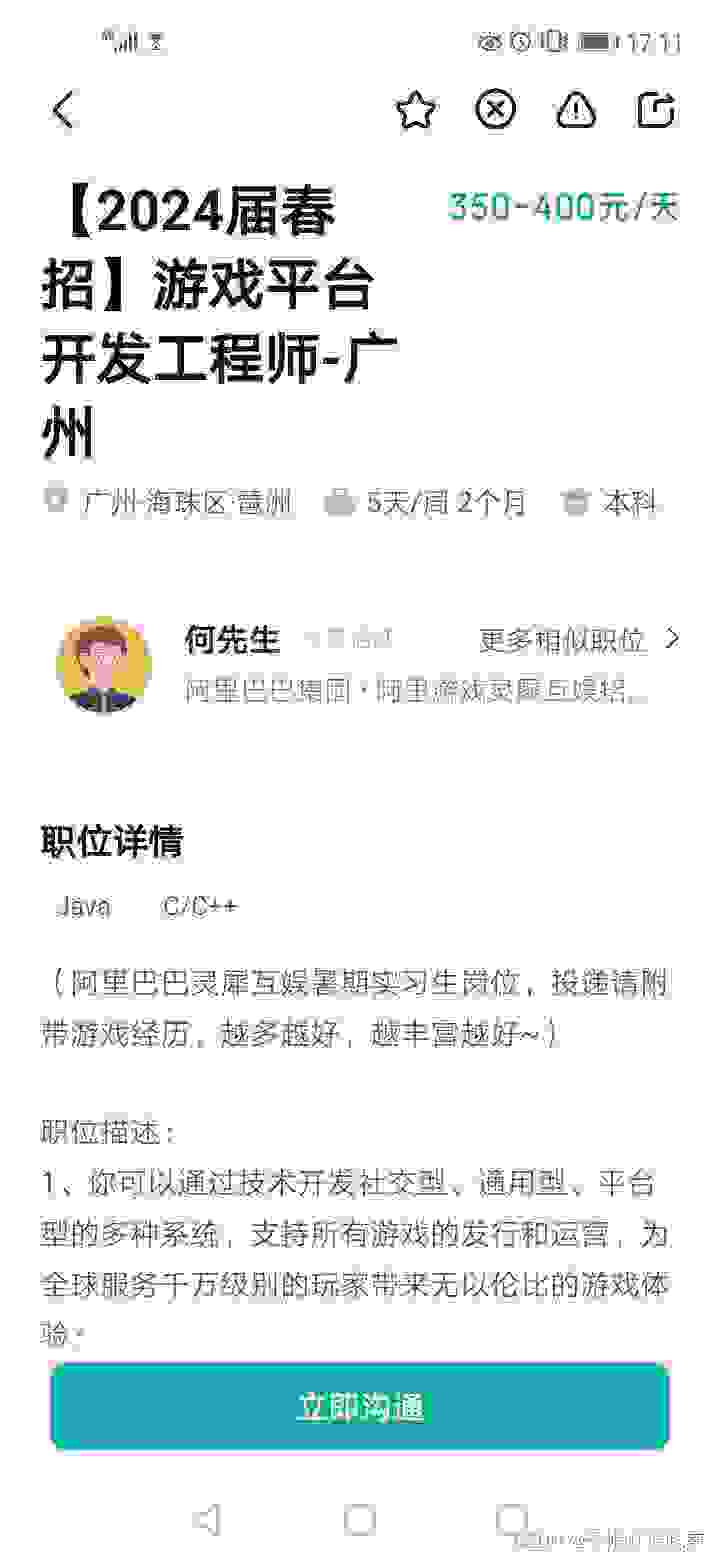
Task: Tap the system back navigation button
Action: tap(206, 1520)
